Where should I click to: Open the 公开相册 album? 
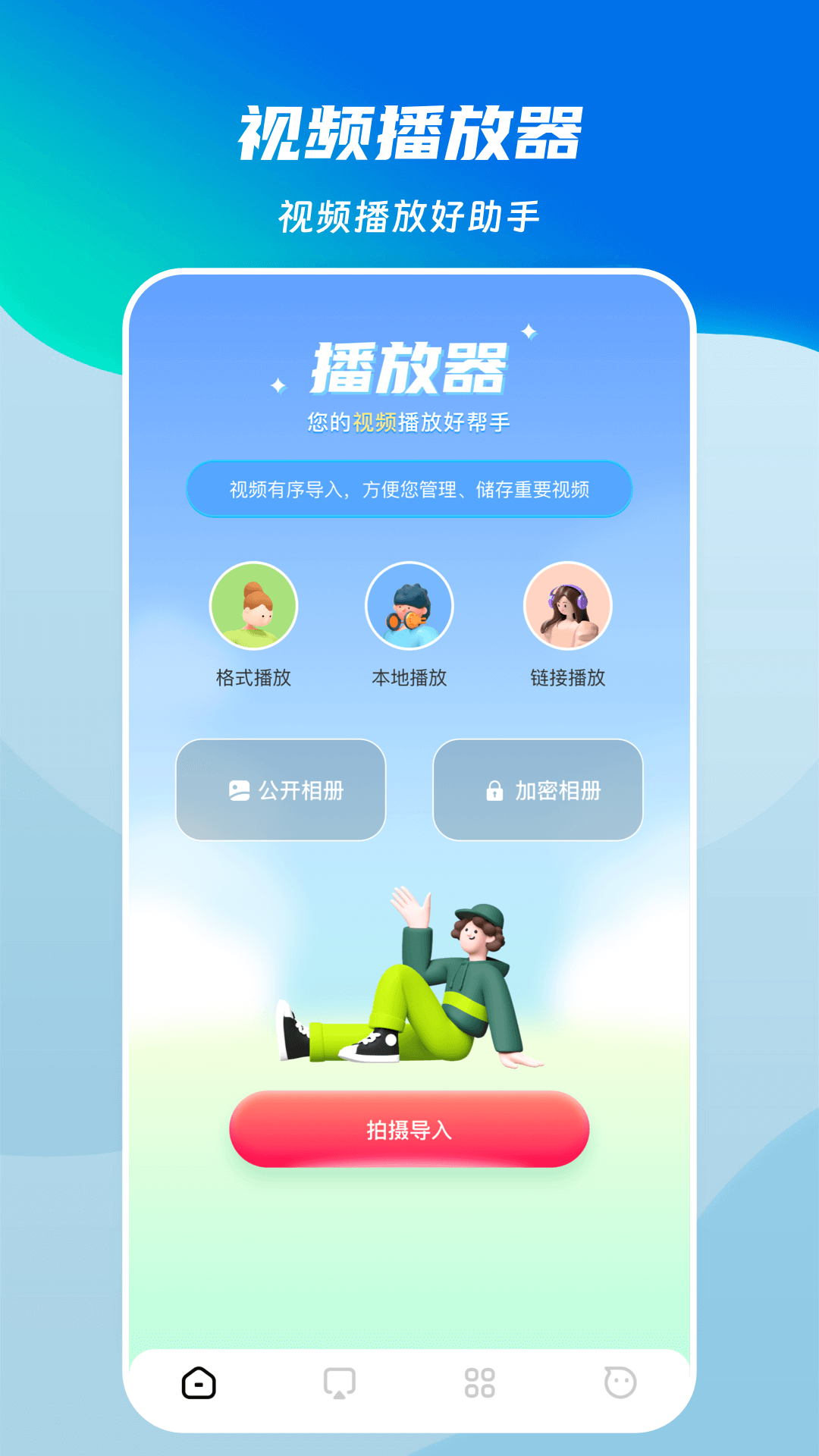(x=280, y=790)
